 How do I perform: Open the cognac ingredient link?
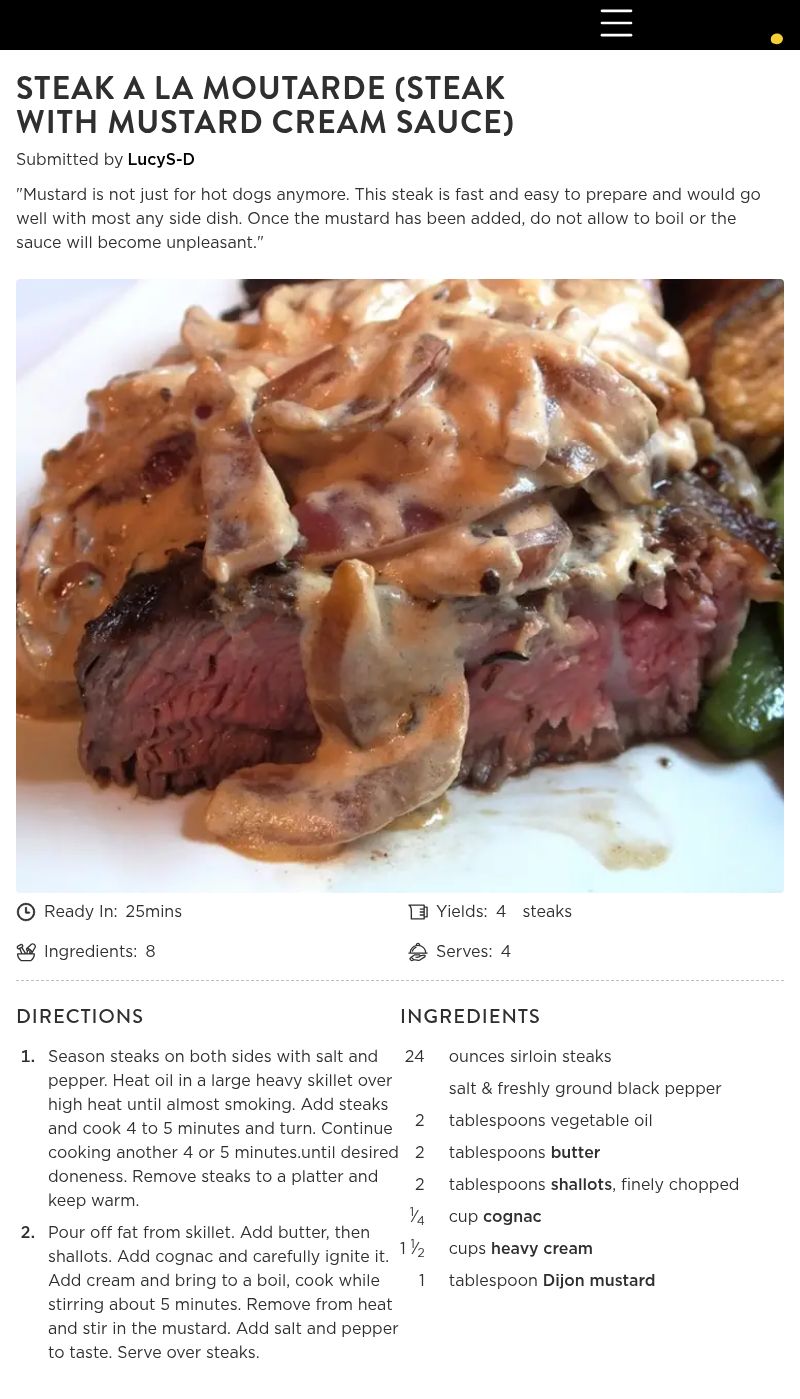tap(512, 1217)
